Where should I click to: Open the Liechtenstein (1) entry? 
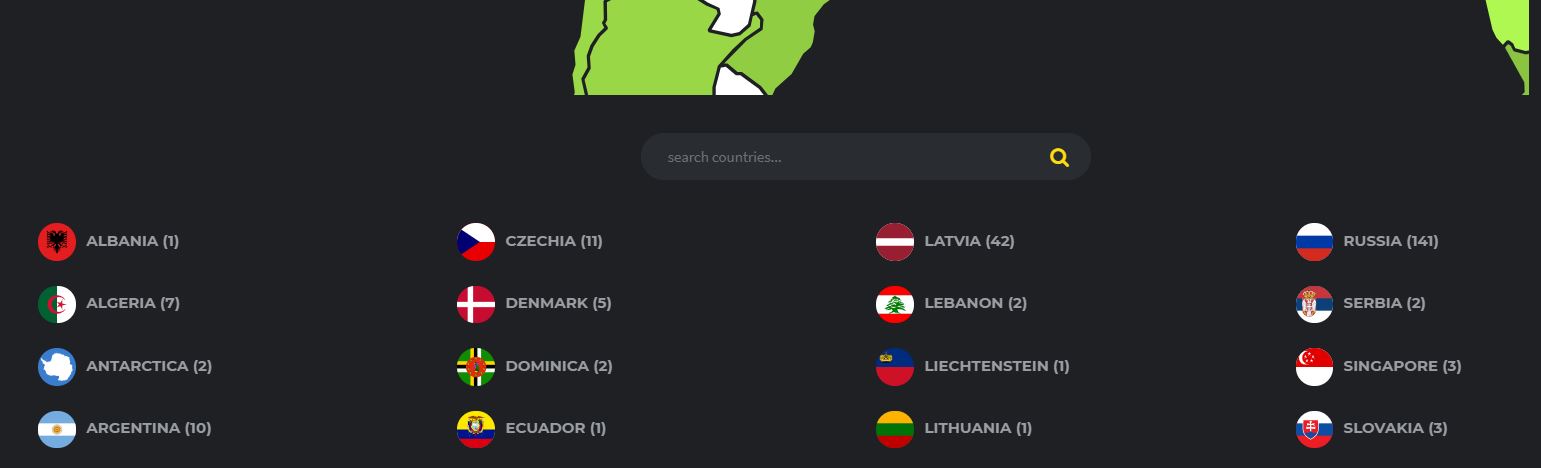pyautogui.click(x=996, y=366)
